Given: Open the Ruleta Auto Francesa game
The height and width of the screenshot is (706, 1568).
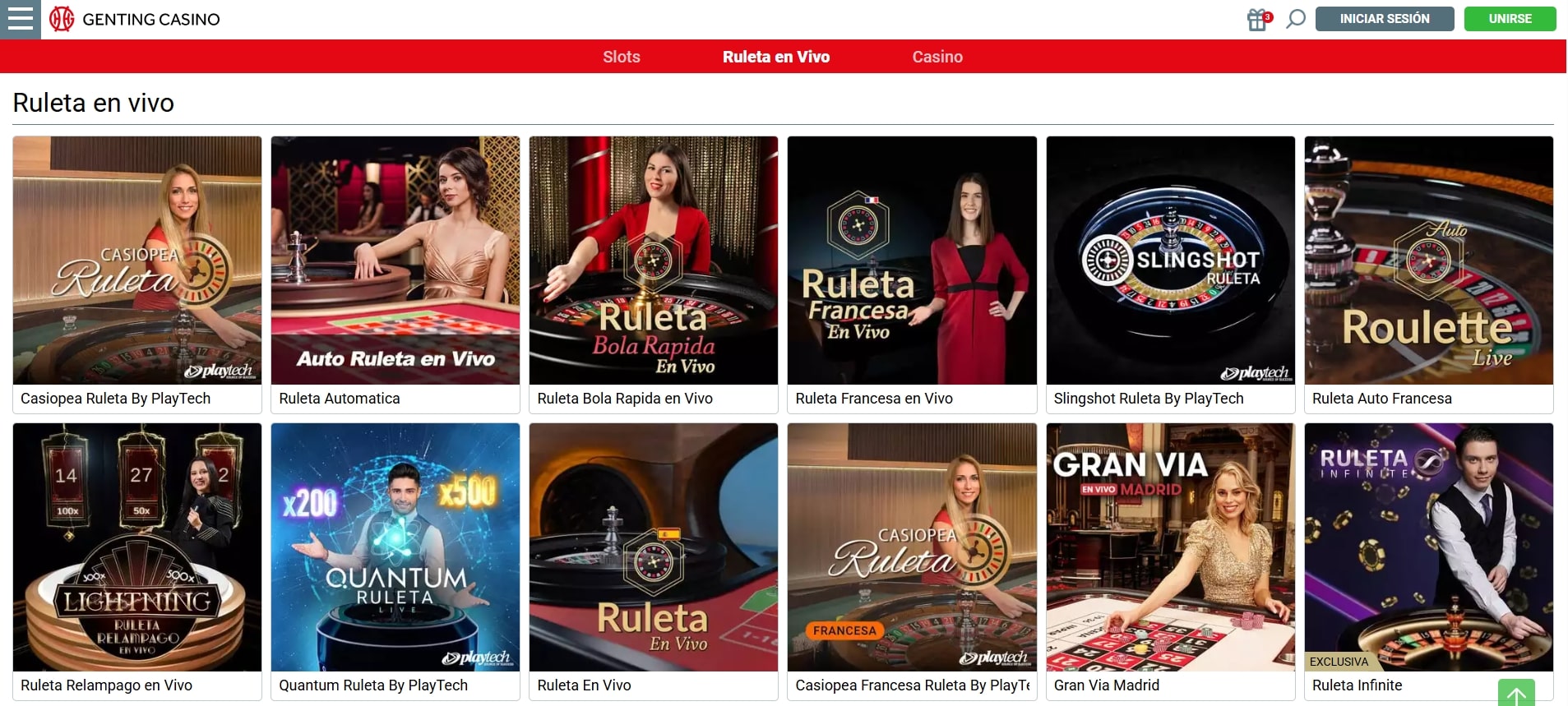Looking at the screenshot, I should pos(1428,261).
